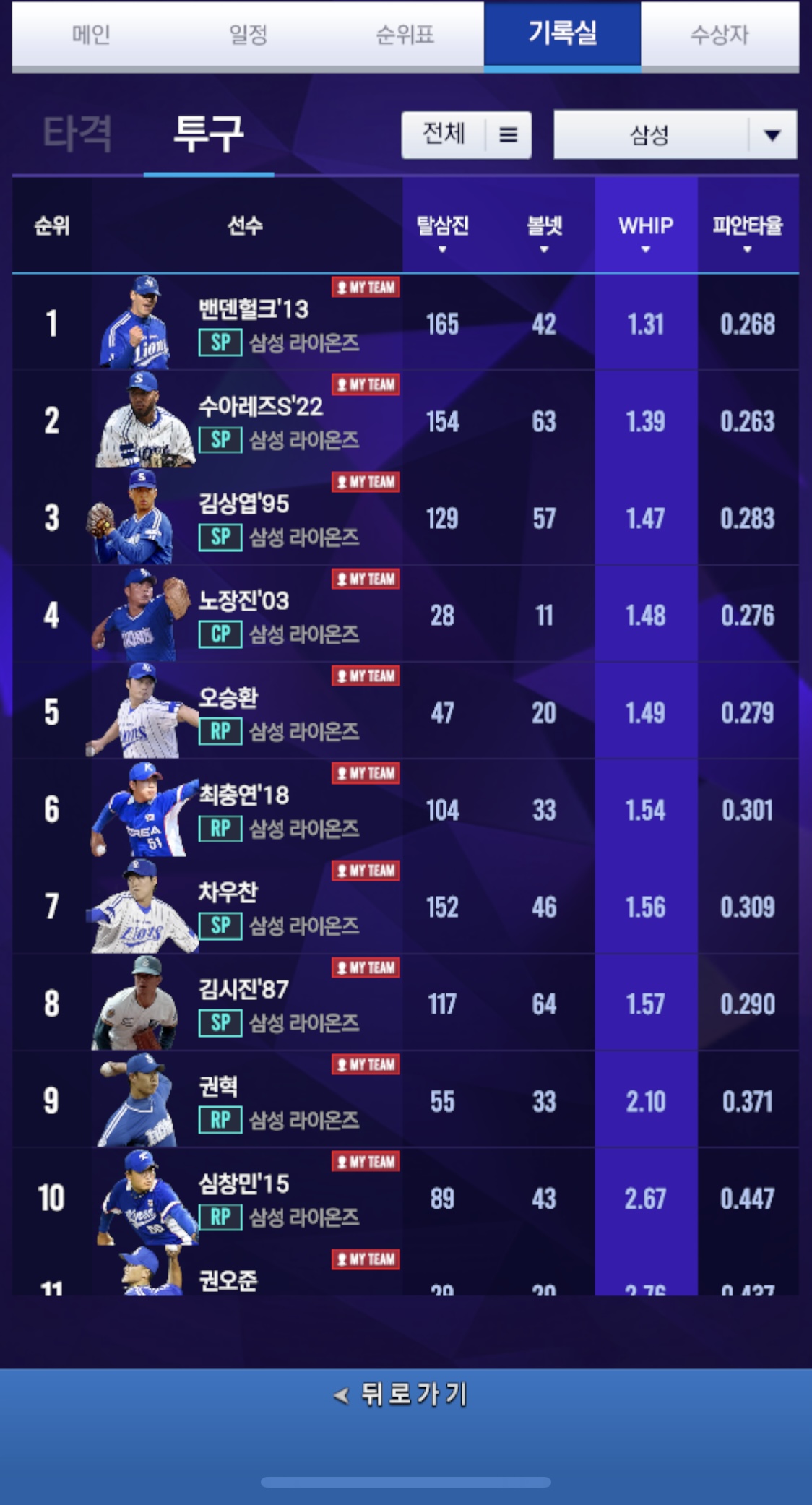Open the 전체 filter menu

click(x=466, y=134)
